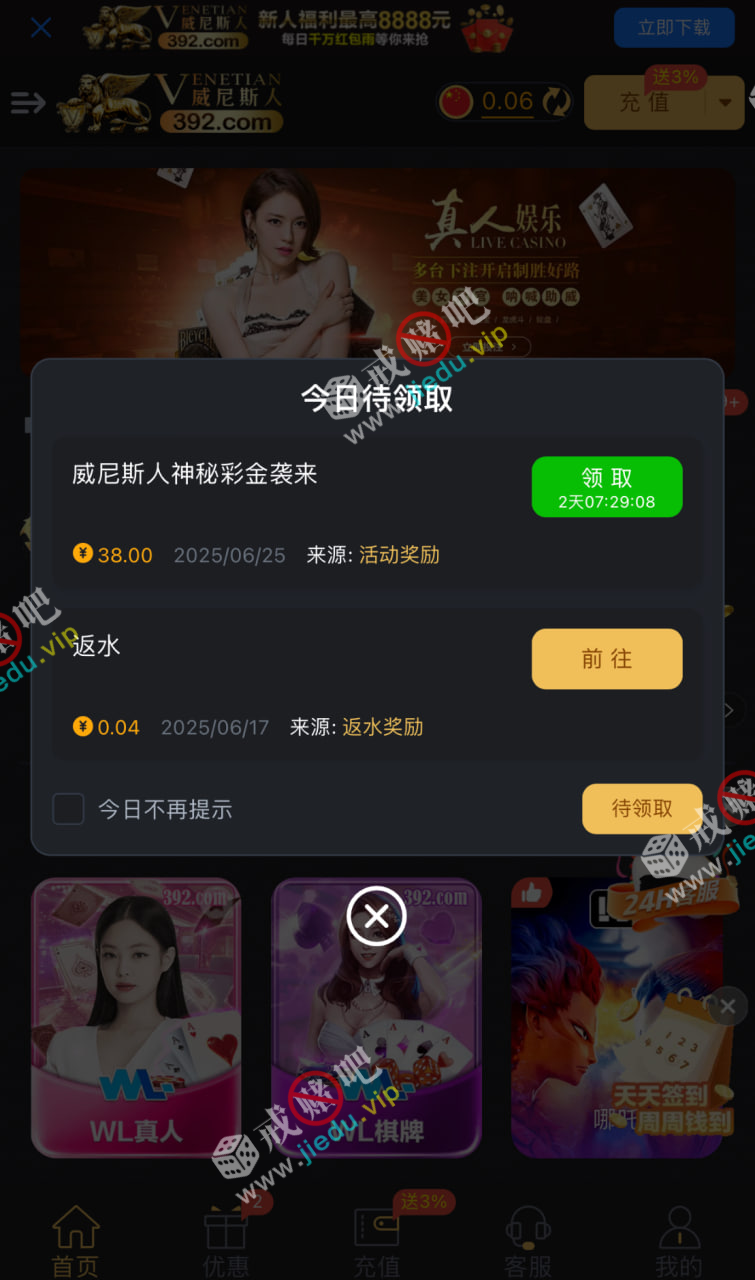Close the floating 天天签到 widget
Image resolution: width=755 pixels, height=1280 pixels.
727,1006
